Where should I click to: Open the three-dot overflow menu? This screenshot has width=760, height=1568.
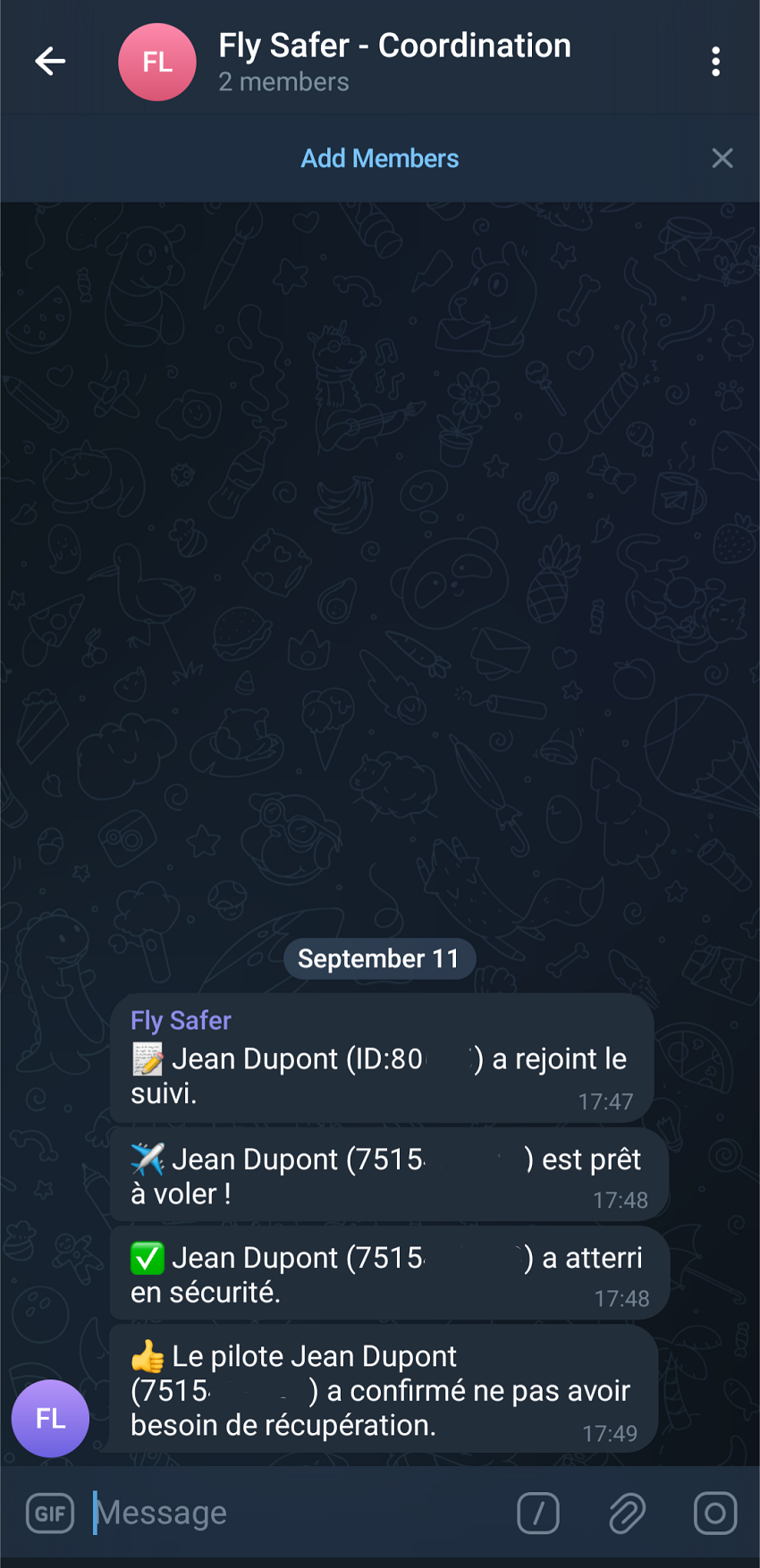715,61
